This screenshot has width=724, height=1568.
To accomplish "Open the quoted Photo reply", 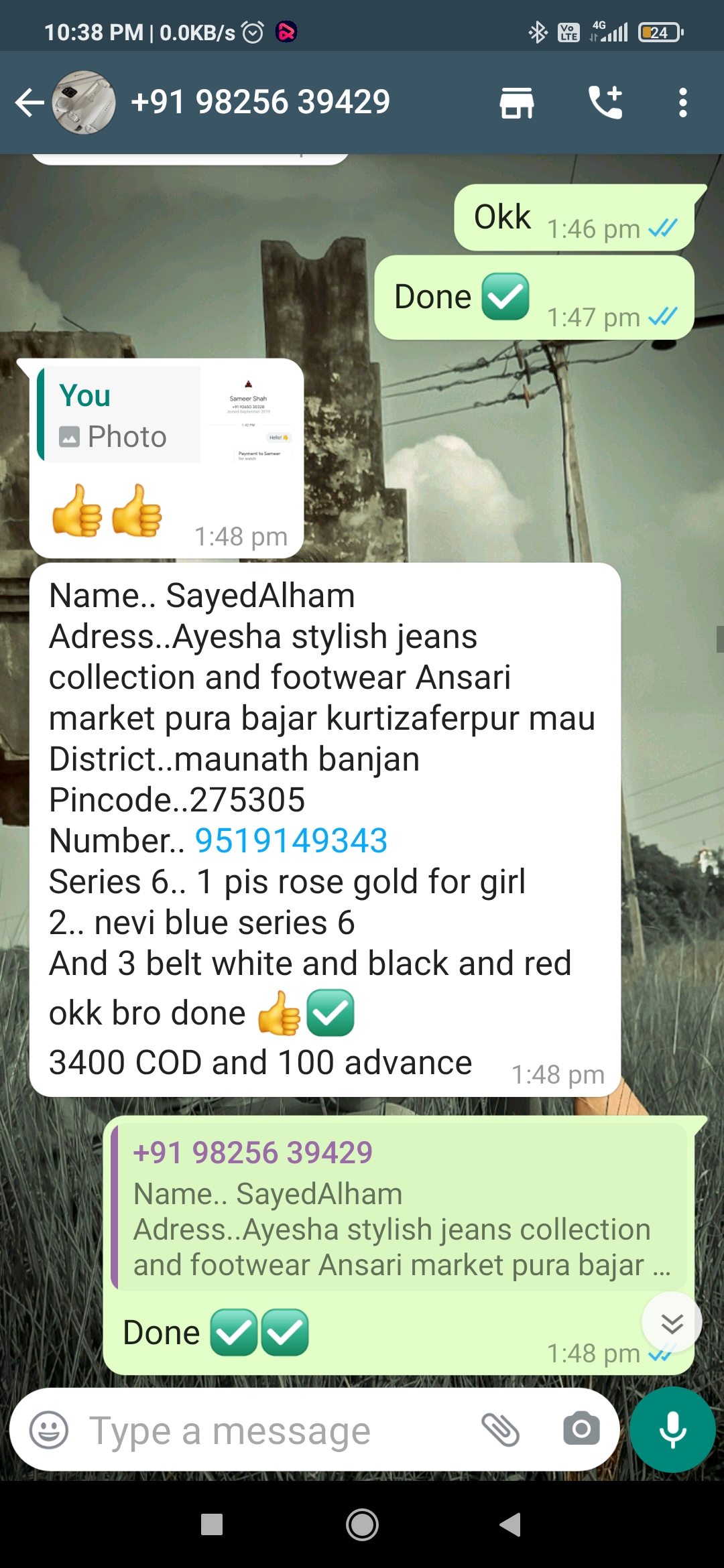I will point(168,415).
